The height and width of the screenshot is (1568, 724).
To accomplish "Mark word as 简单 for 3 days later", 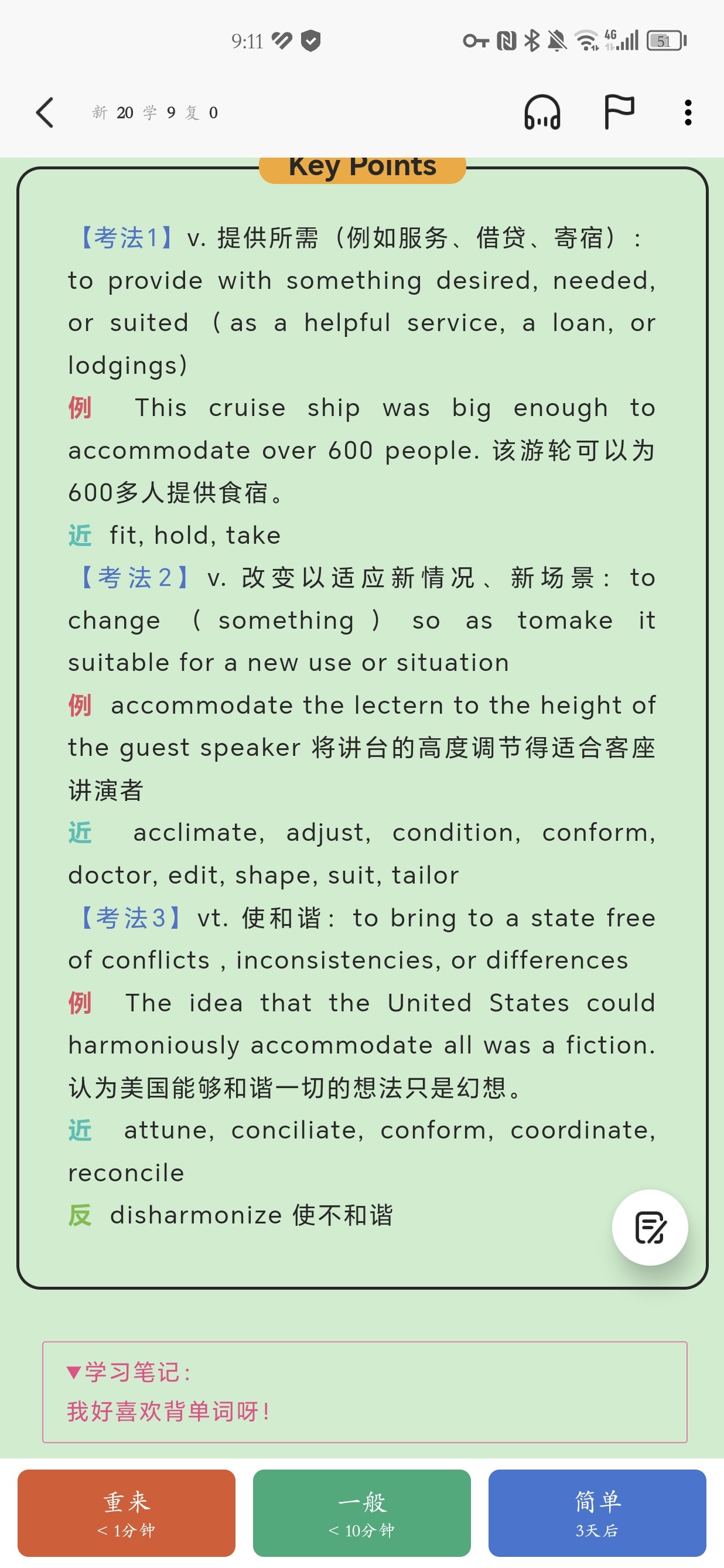I will point(596,1512).
